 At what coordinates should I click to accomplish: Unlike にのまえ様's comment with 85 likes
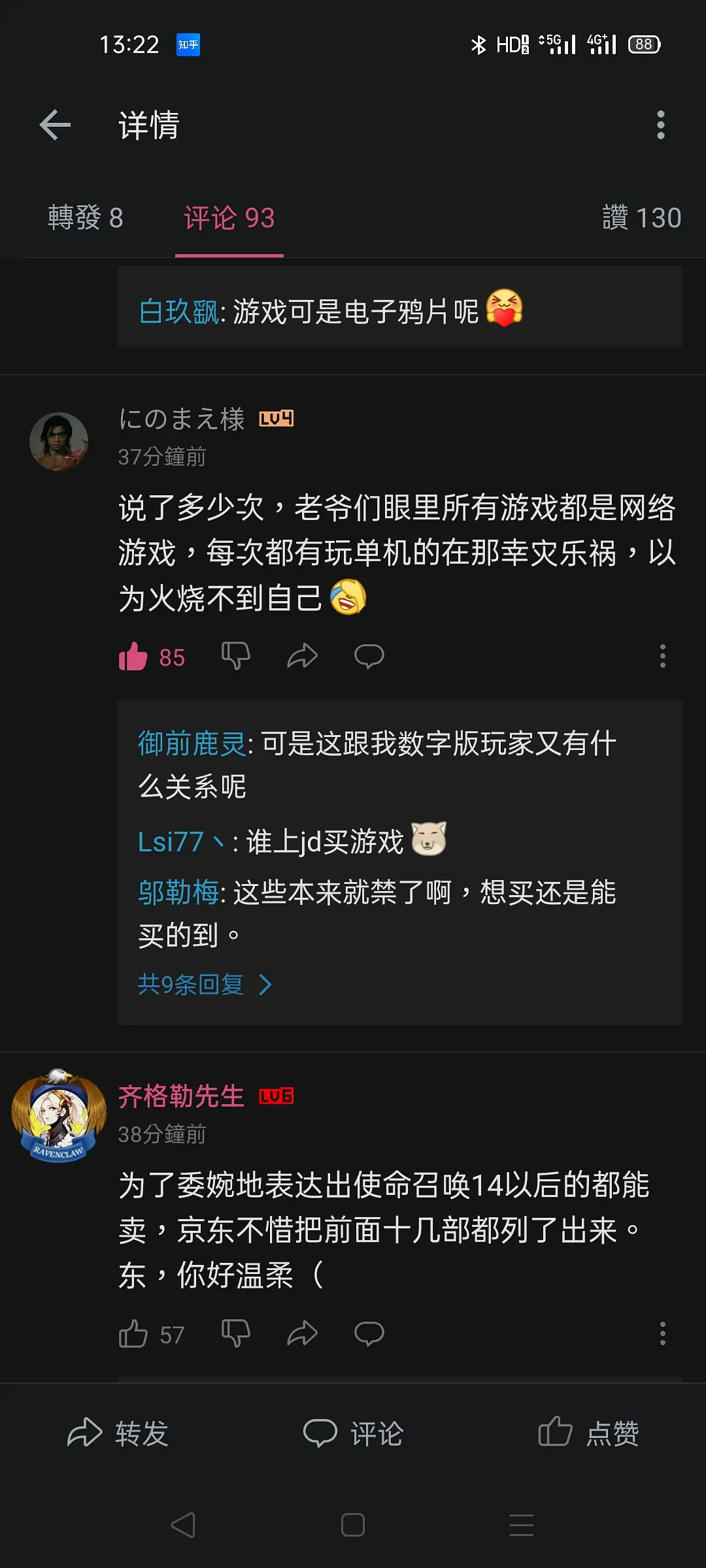[x=133, y=657]
